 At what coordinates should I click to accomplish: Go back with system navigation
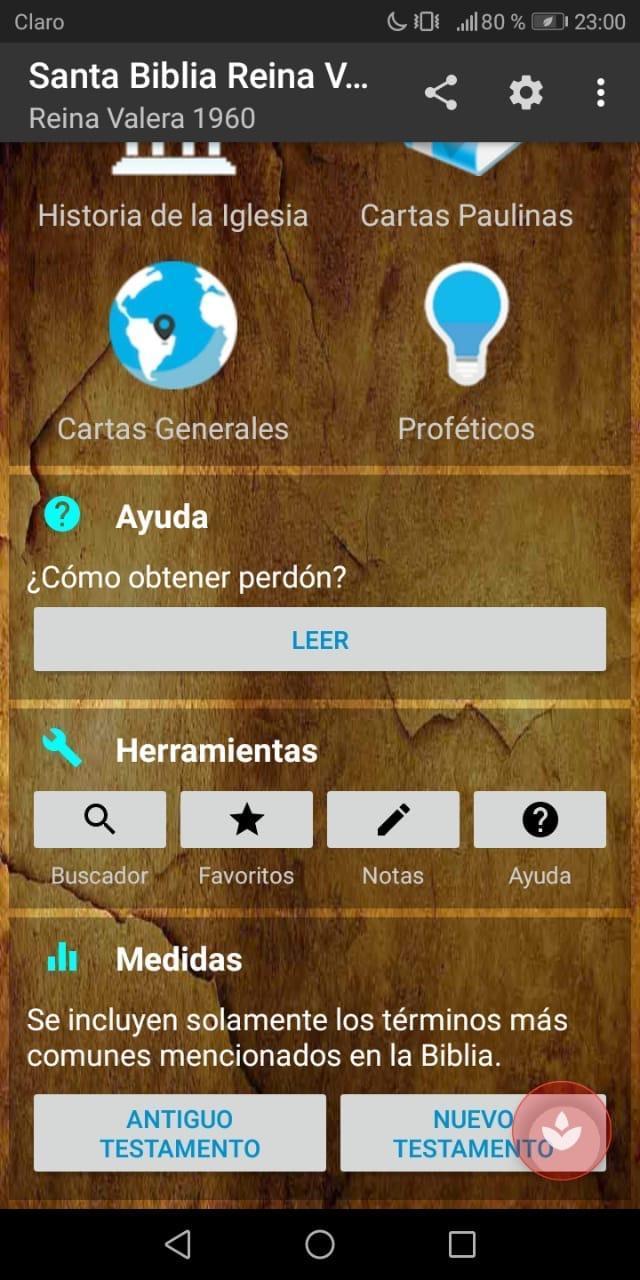[x=178, y=1244]
